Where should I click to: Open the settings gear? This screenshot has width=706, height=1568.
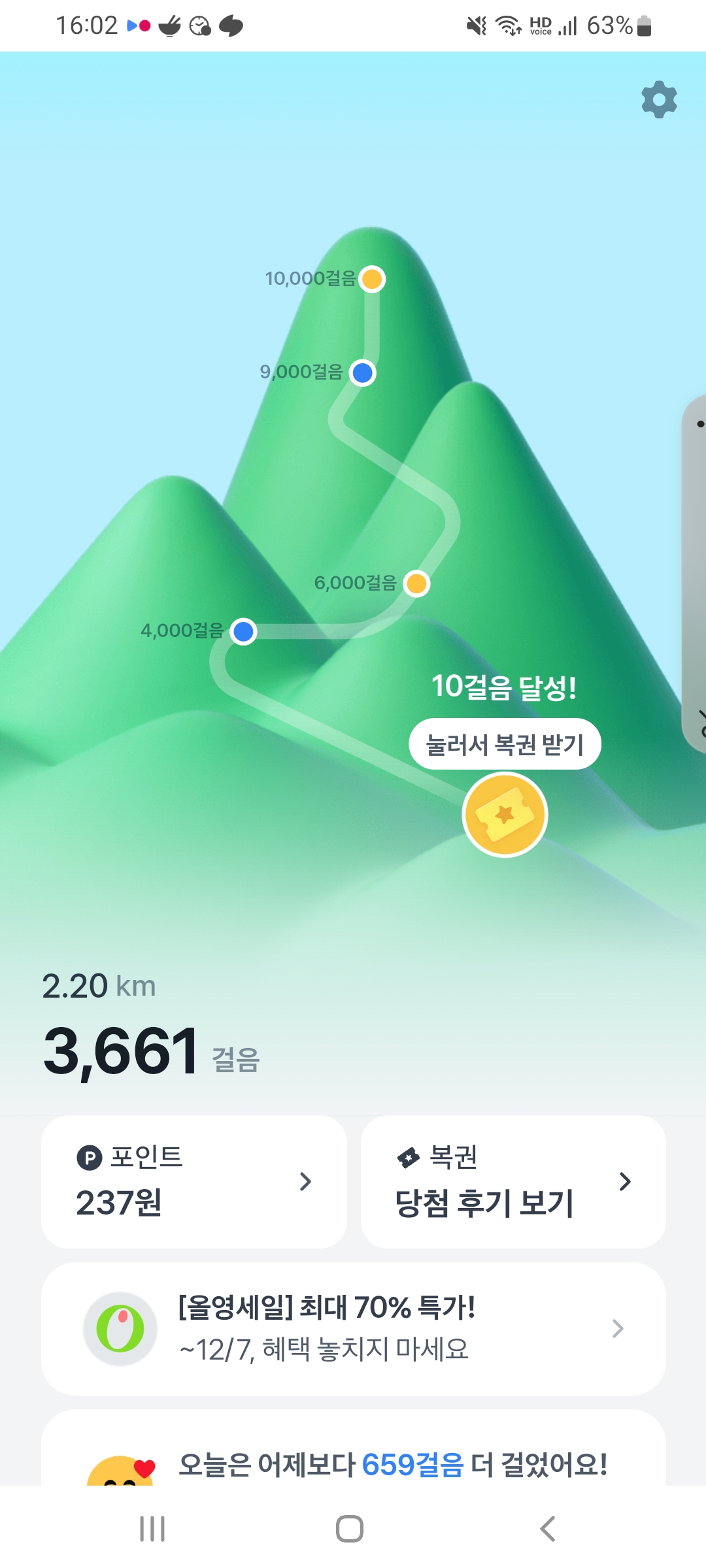[x=659, y=100]
